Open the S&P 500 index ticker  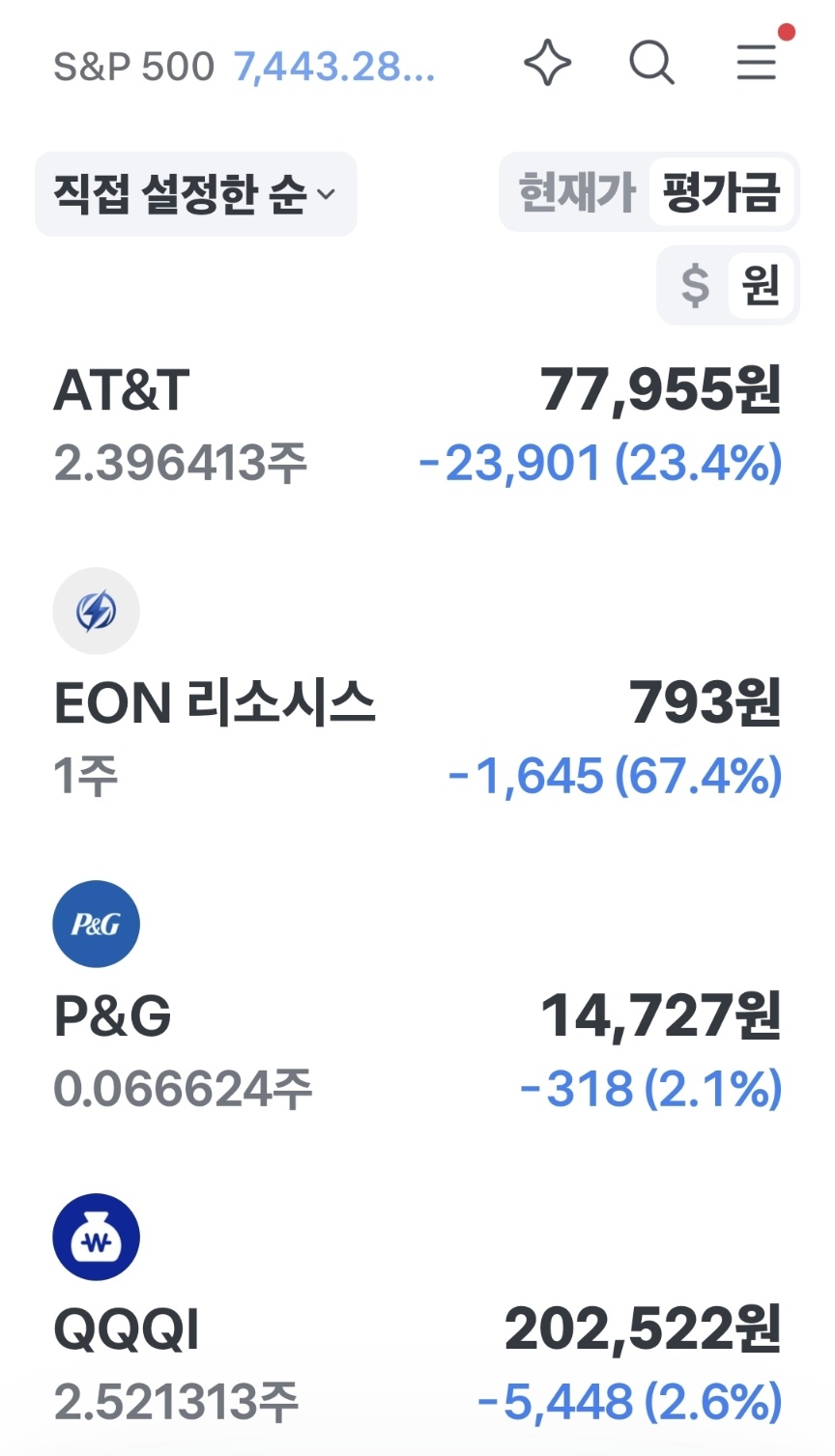[244, 67]
